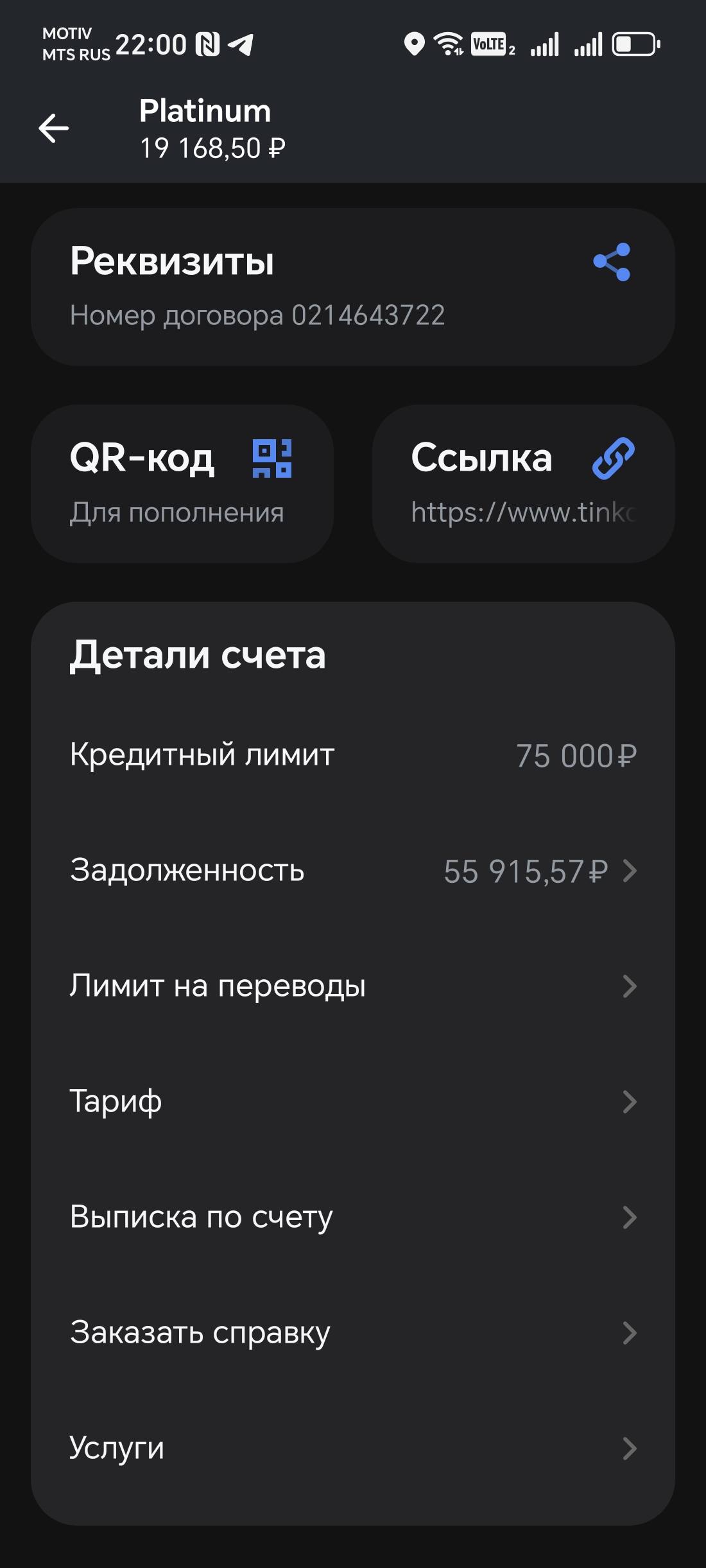Tap the contract number 0214643722

[259, 315]
